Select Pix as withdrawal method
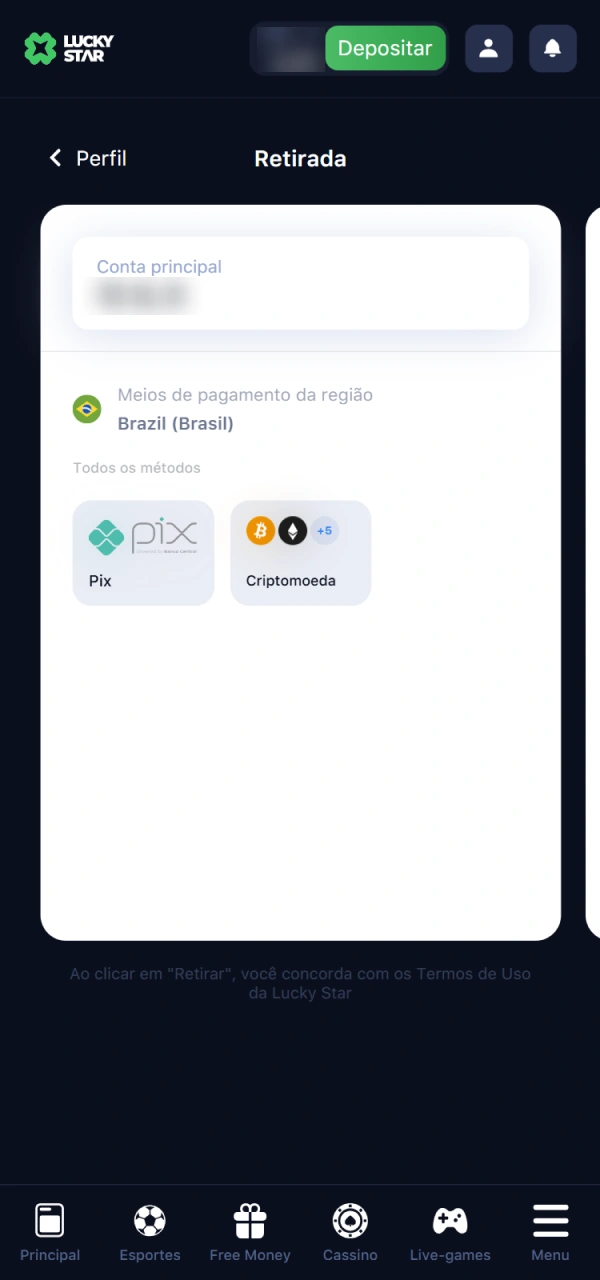Viewport: 600px width, 1280px height. (143, 552)
